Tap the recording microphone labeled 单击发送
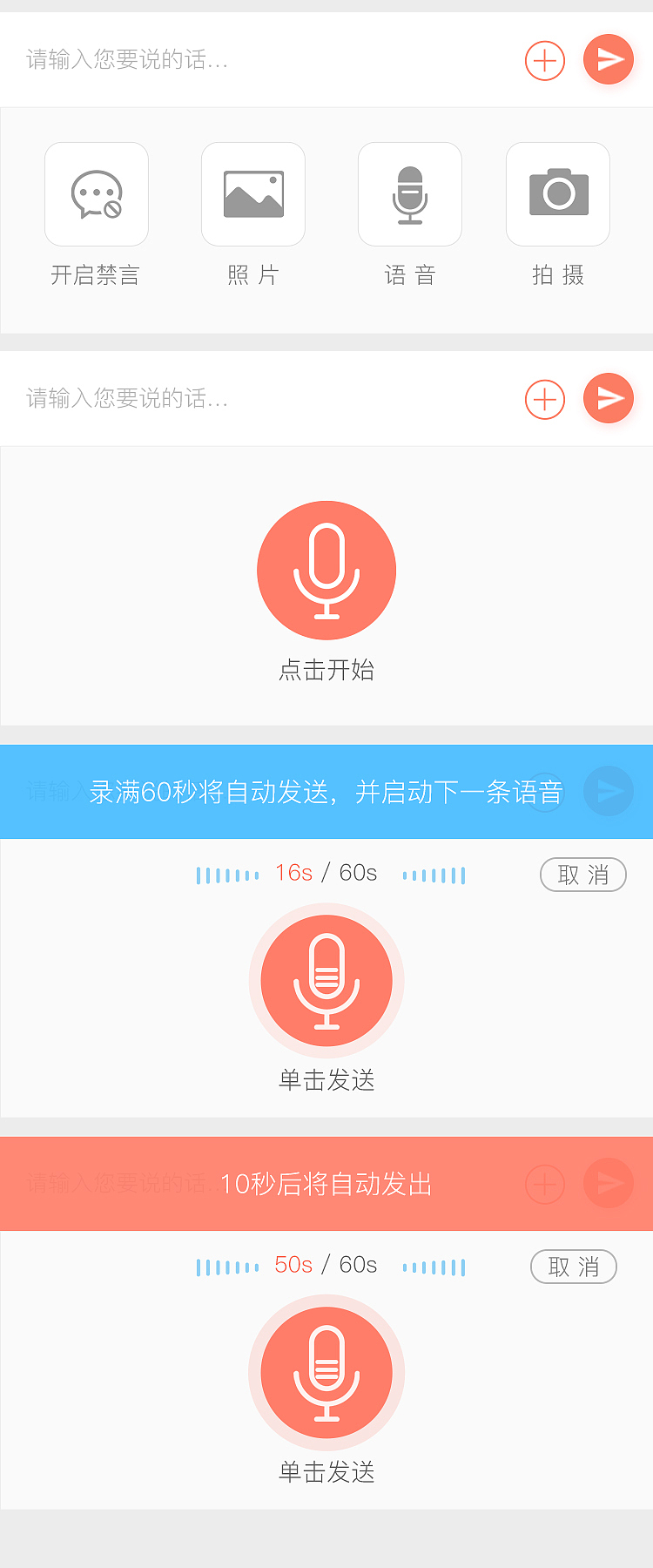The height and width of the screenshot is (1568, 653). point(326,980)
